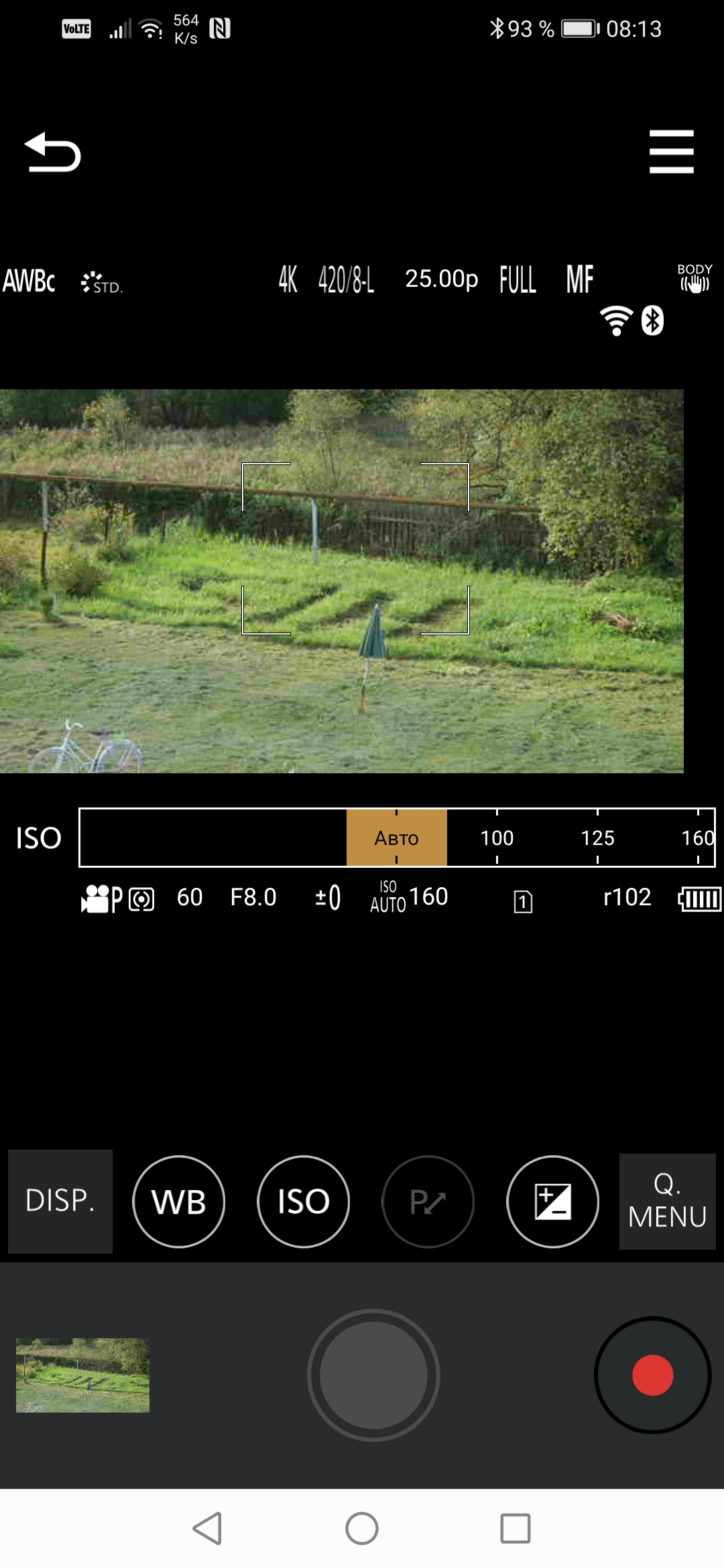Screen dimensions: 724x1568
Task: Open the last captured photo thumbnail
Action: point(82,1375)
